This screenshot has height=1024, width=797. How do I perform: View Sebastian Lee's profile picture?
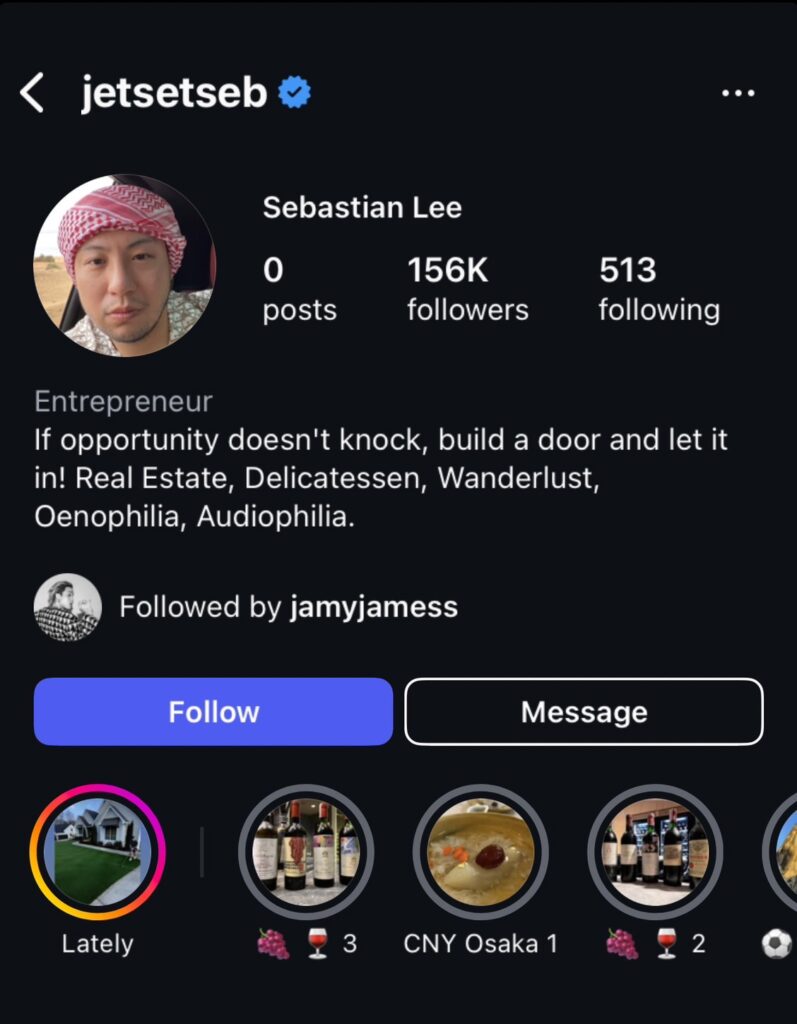[123, 265]
